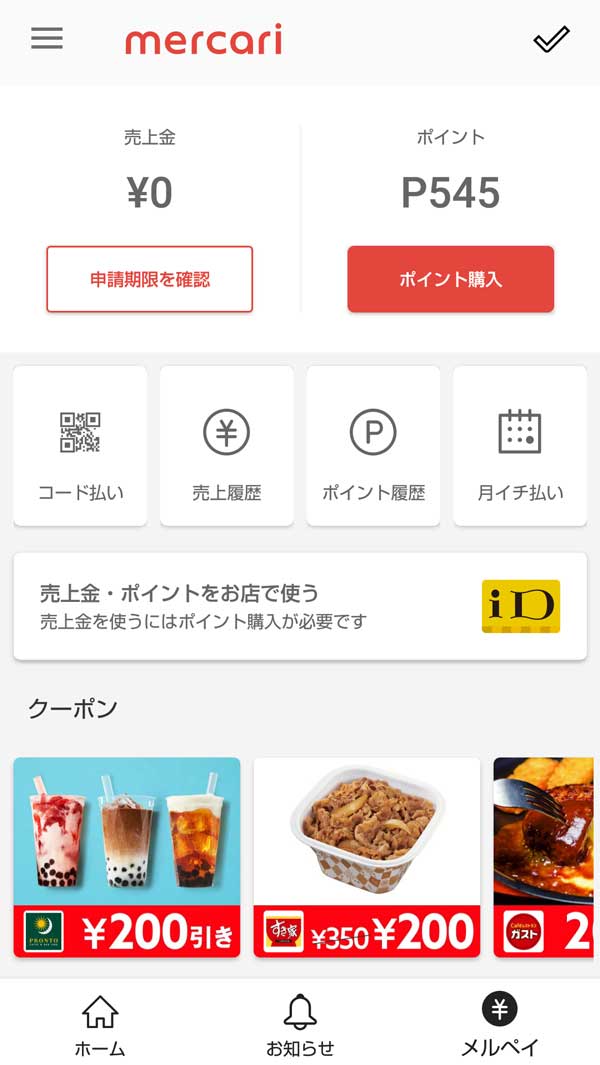Open the checkmark to-do list icon
600x1065 pixels.
[551, 39]
